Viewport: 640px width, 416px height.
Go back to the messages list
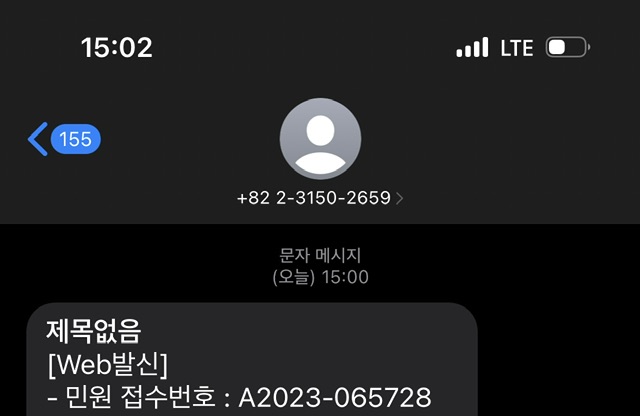[x=40, y=139]
